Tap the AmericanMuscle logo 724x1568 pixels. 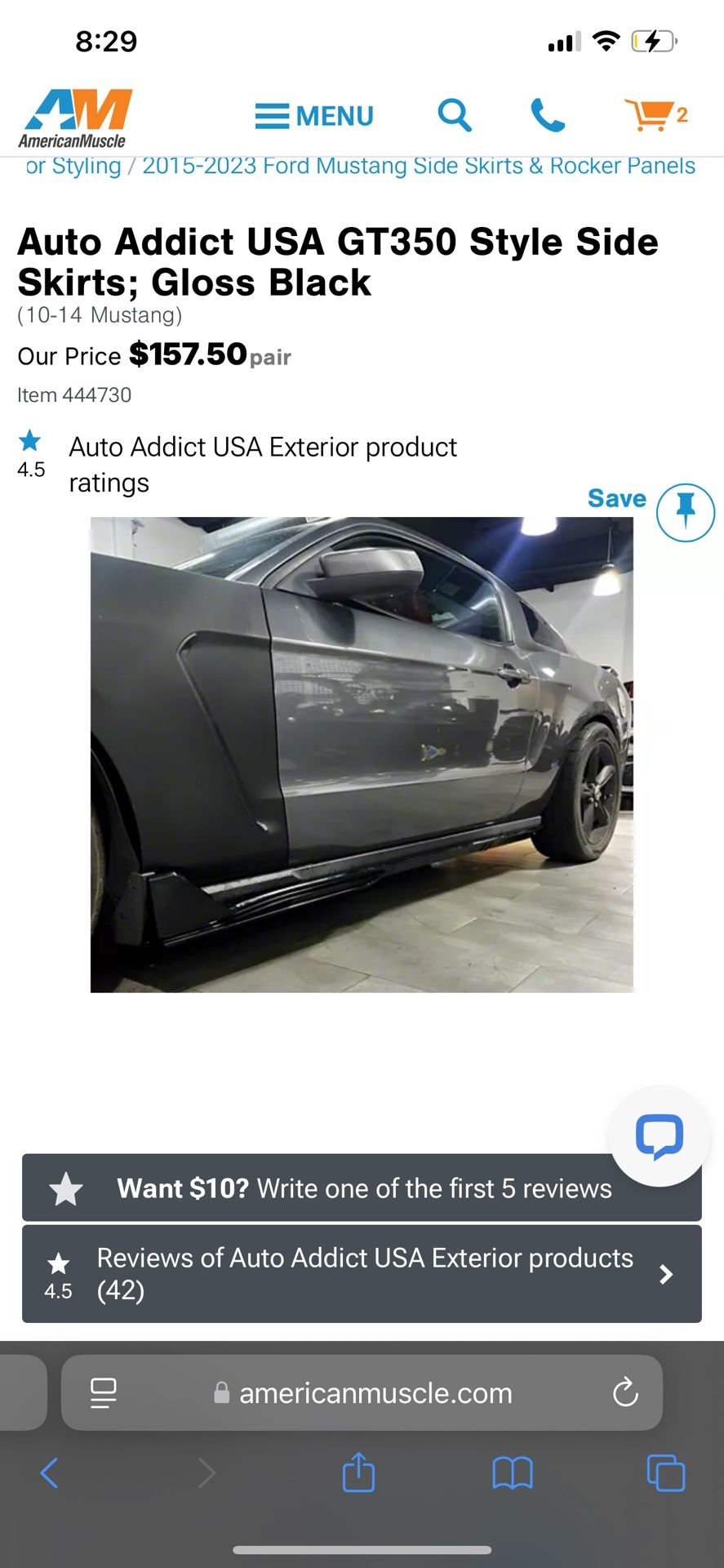click(78, 114)
